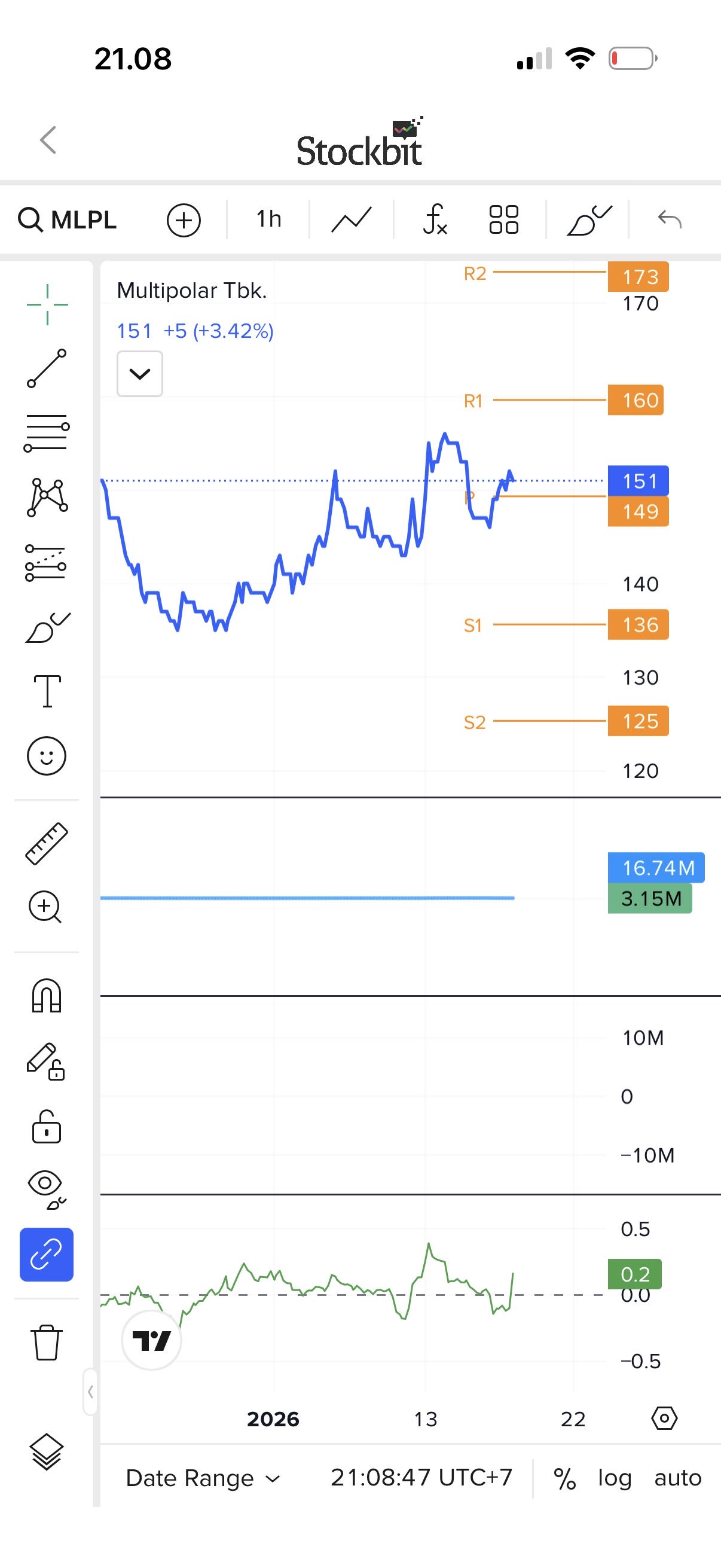Activate the zoom in tool

[45, 907]
